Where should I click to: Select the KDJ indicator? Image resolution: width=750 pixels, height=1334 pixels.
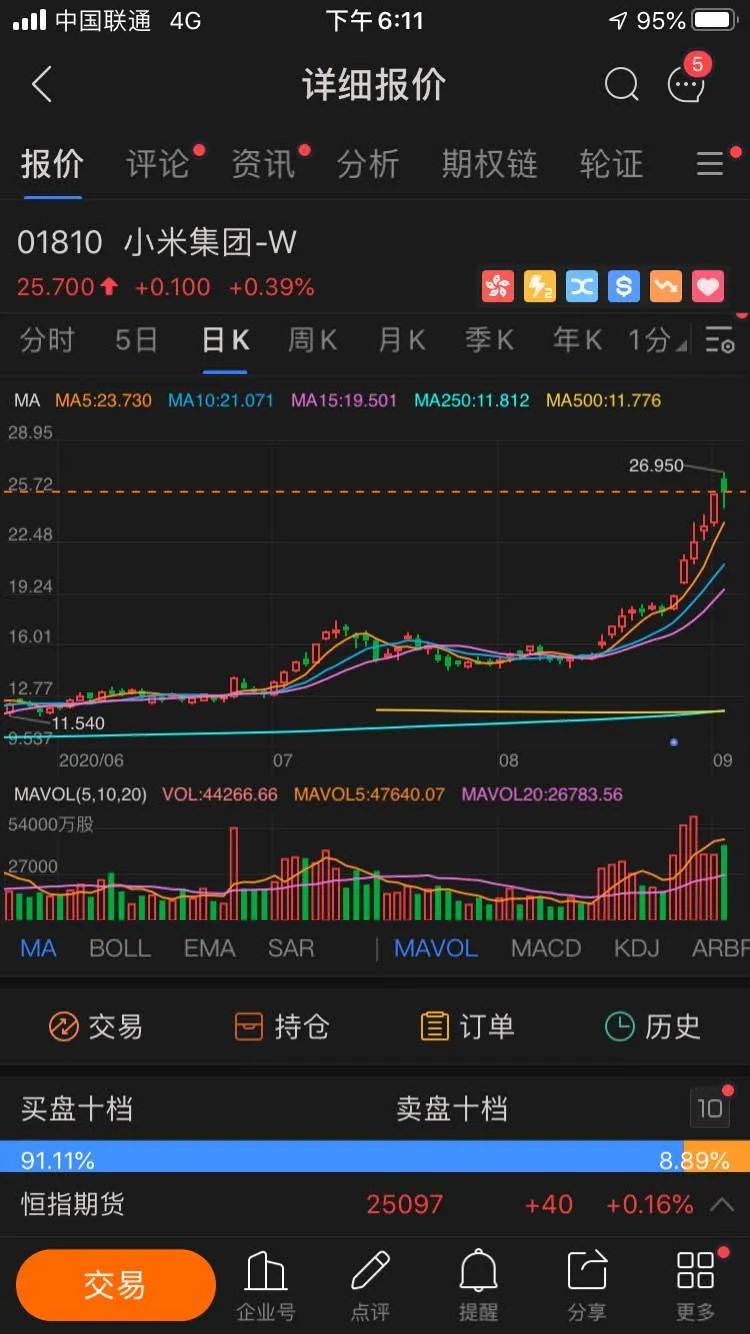click(637, 948)
